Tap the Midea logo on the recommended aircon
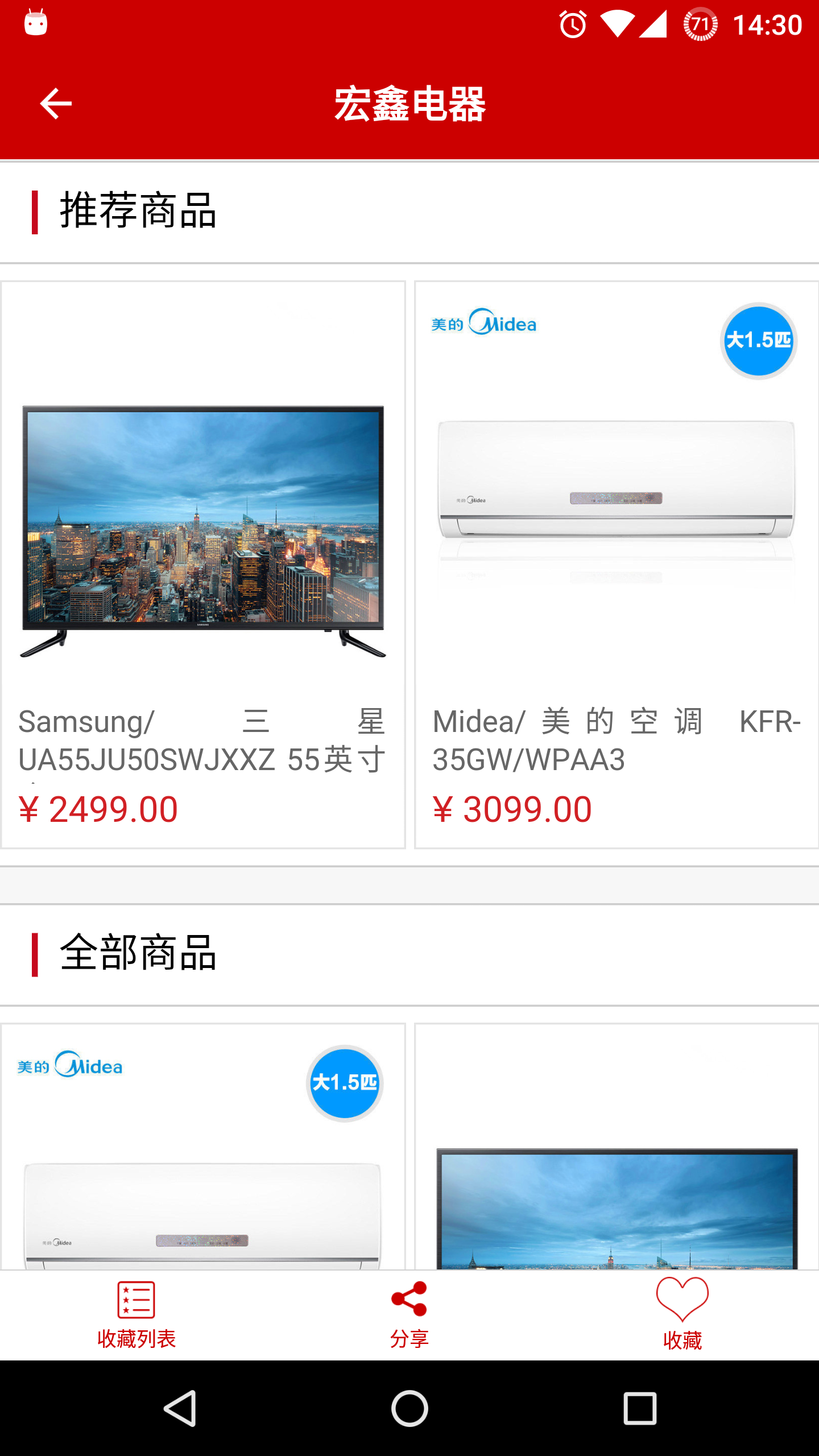The image size is (819, 1456). tap(483, 323)
